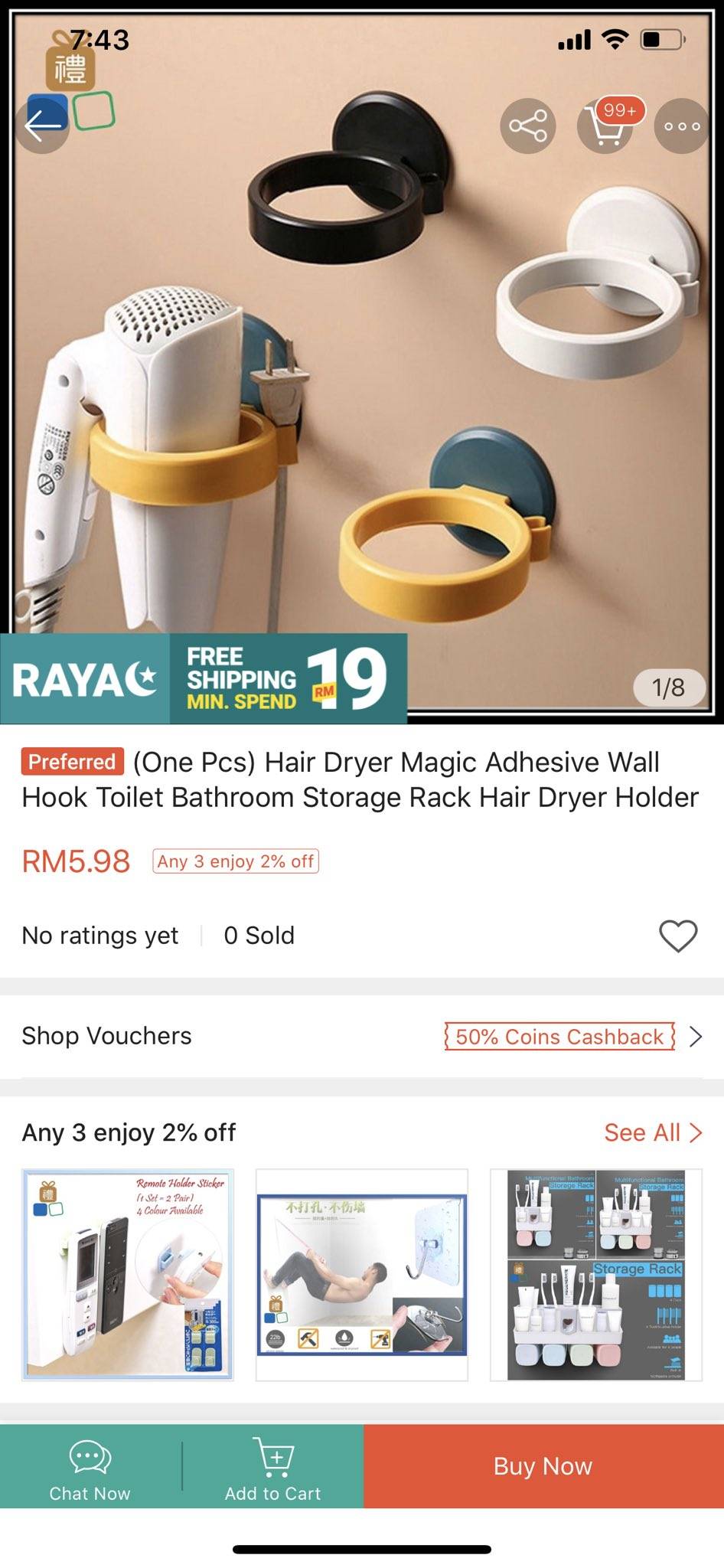Open Shop Vouchers row

click(361, 1036)
